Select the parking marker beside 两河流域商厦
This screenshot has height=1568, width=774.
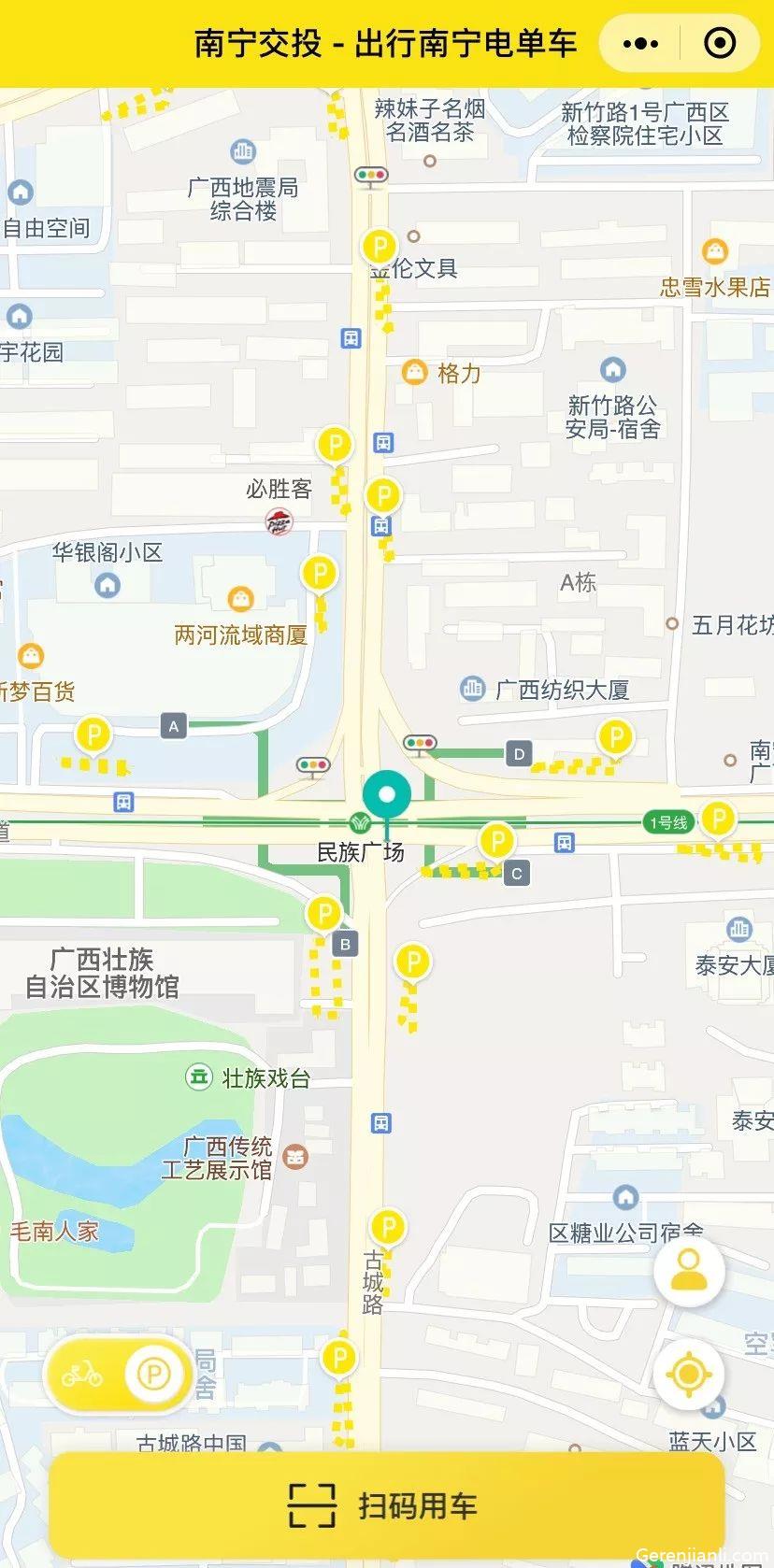(x=319, y=573)
